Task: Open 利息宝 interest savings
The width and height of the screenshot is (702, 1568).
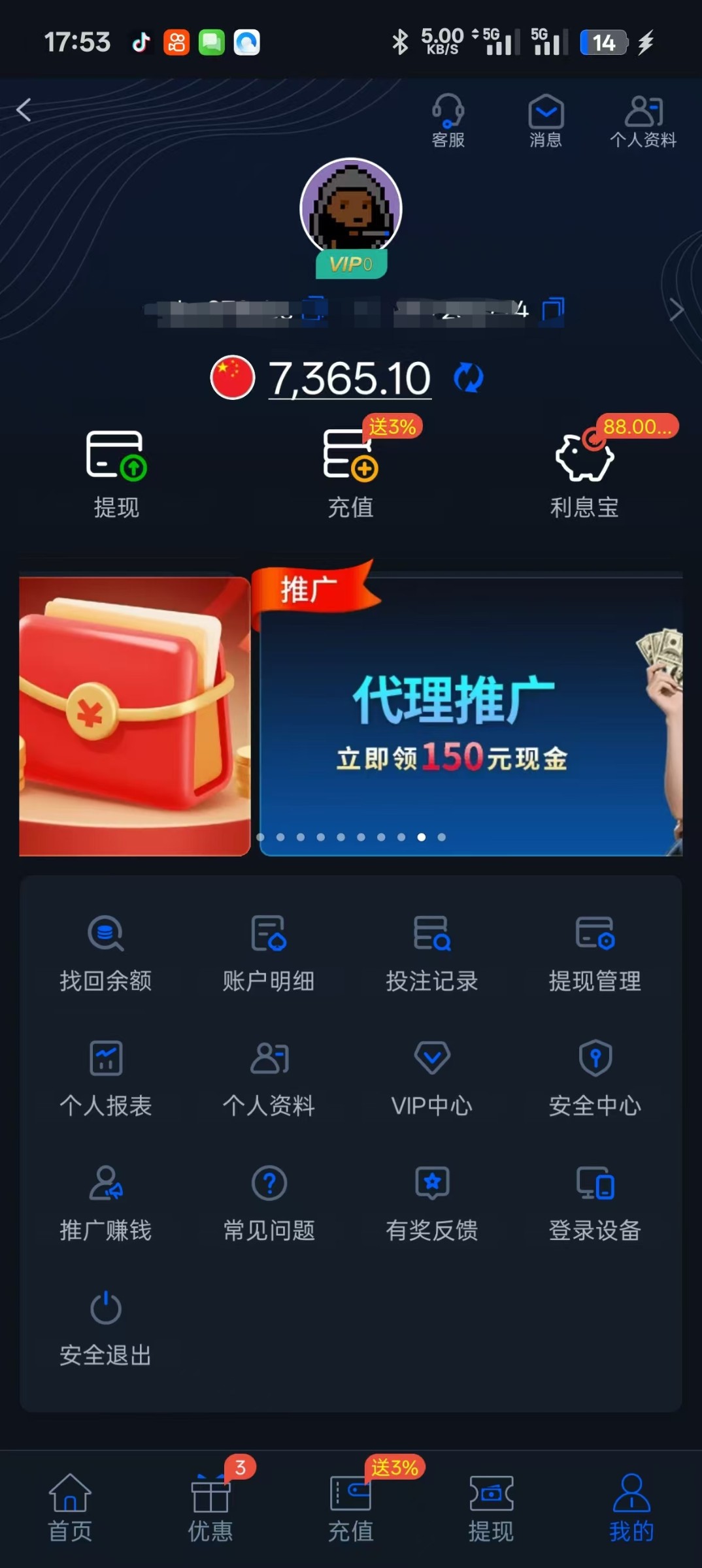Action: point(584,474)
